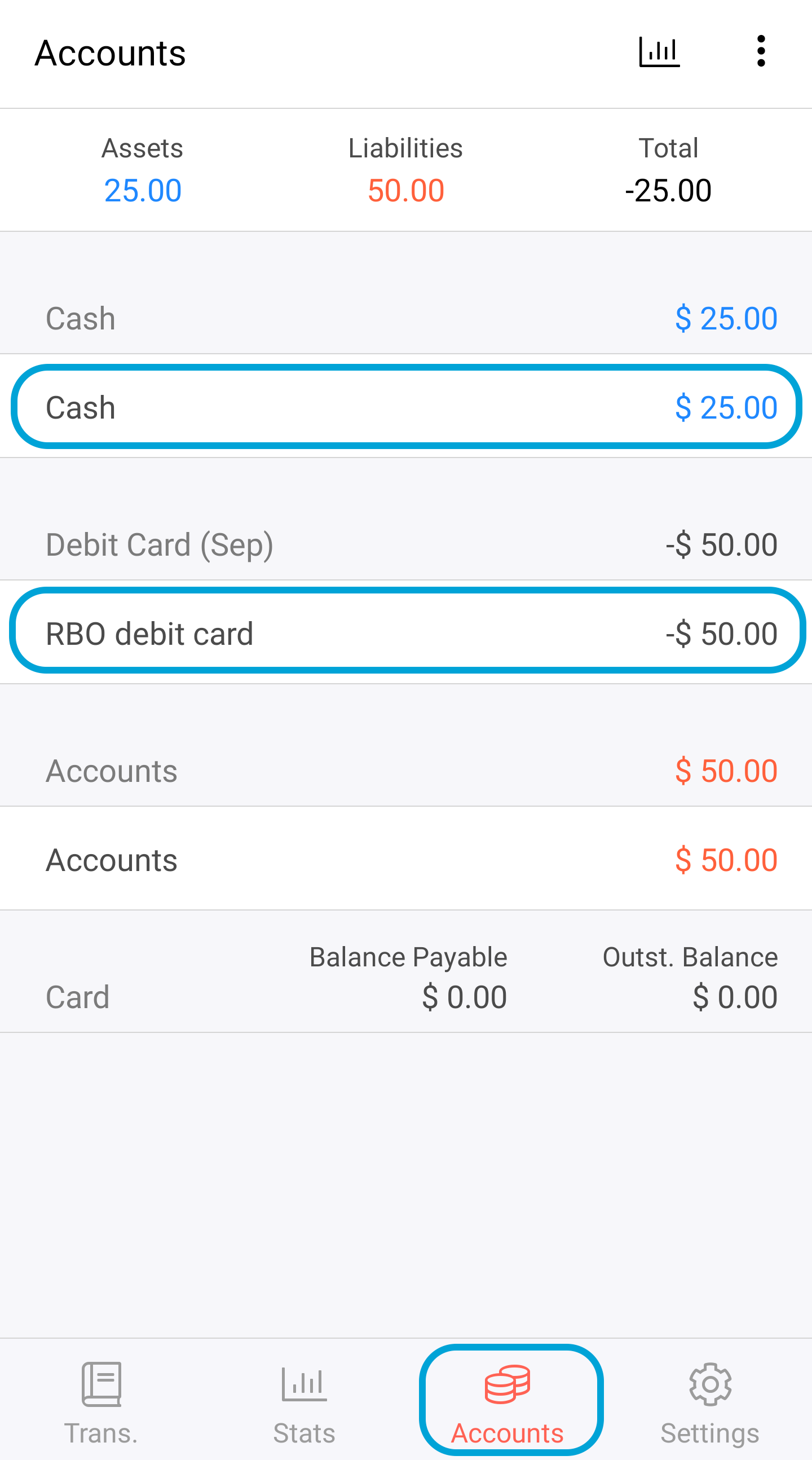The image size is (812, 1460).
Task: Open the Cash account row
Action: (x=405, y=407)
